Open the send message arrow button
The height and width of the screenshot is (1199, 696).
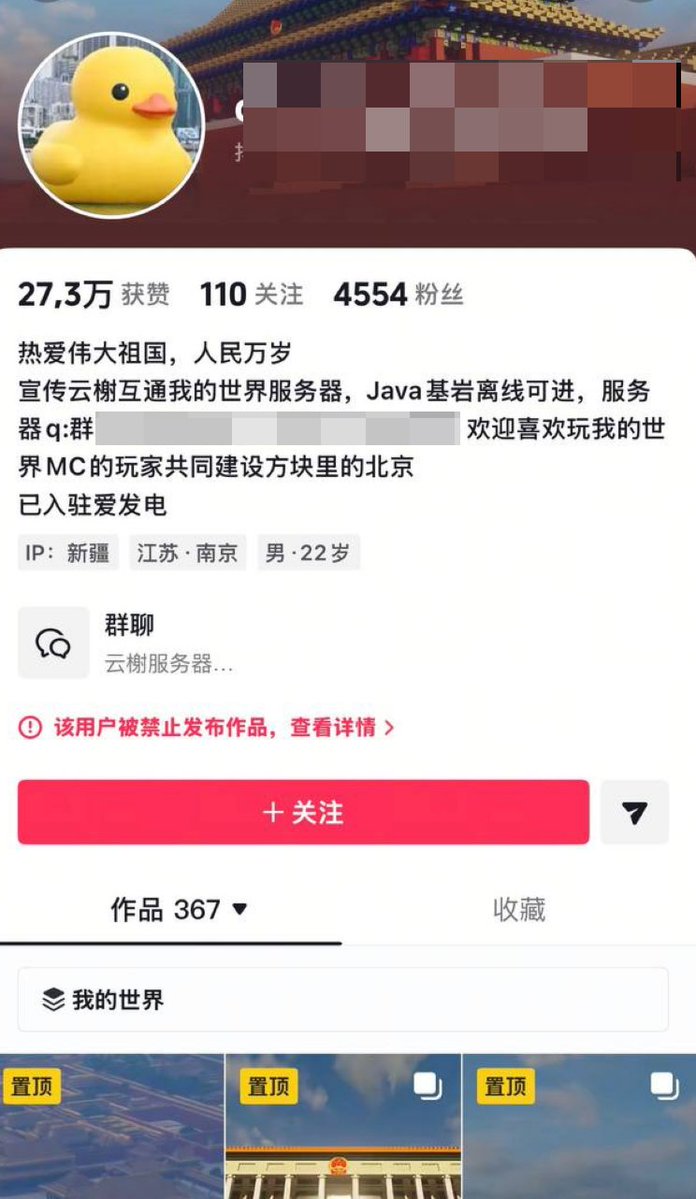click(x=635, y=812)
